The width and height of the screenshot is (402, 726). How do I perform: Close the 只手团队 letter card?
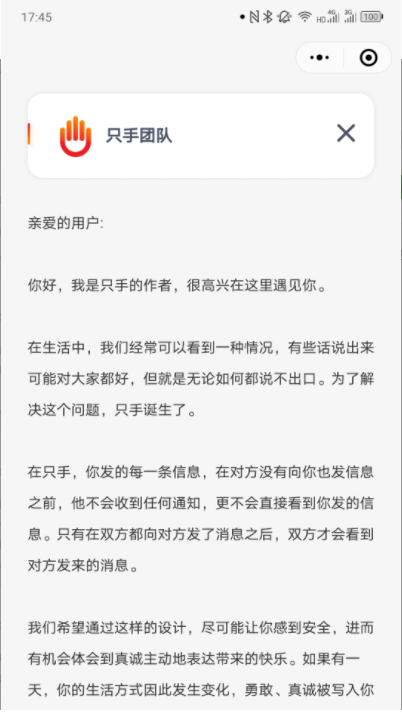click(345, 133)
